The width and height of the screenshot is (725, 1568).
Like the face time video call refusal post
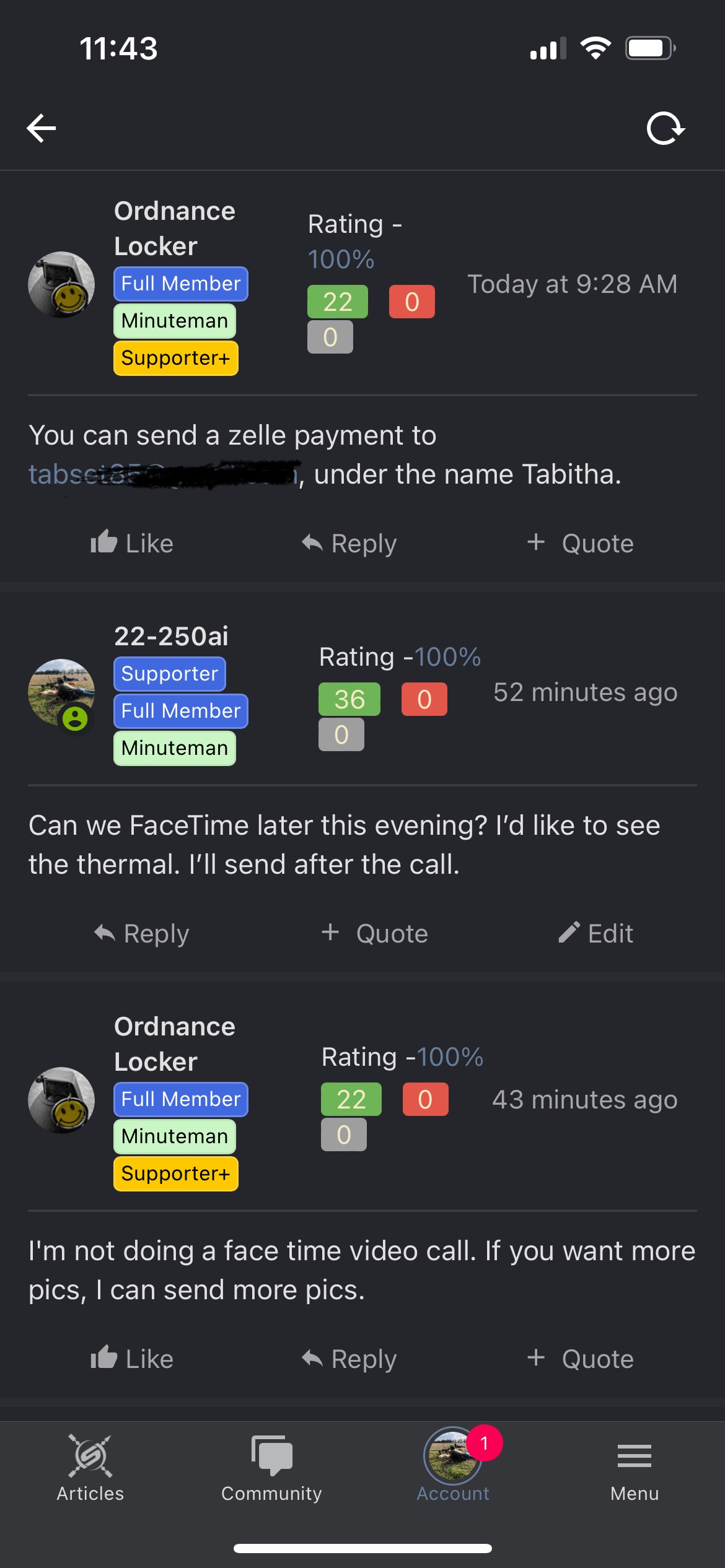(132, 1359)
